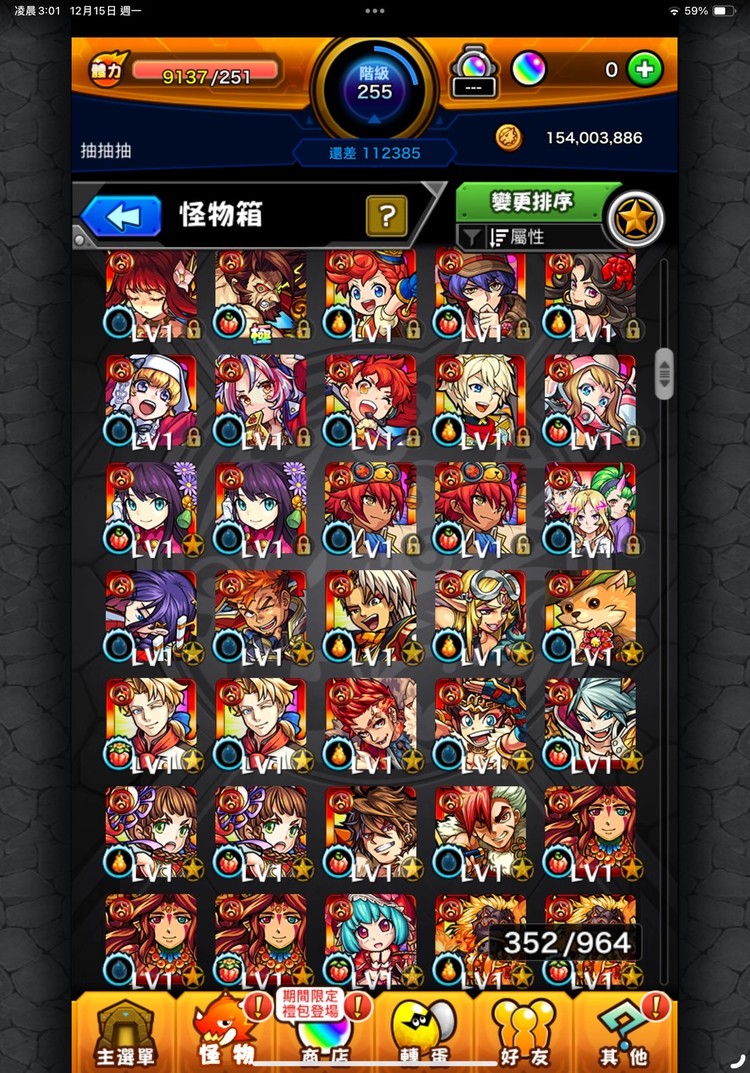Open the 其他 others tab
This screenshot has height=1073, width=750.
pyautogui.click(x=624, y=1030)
